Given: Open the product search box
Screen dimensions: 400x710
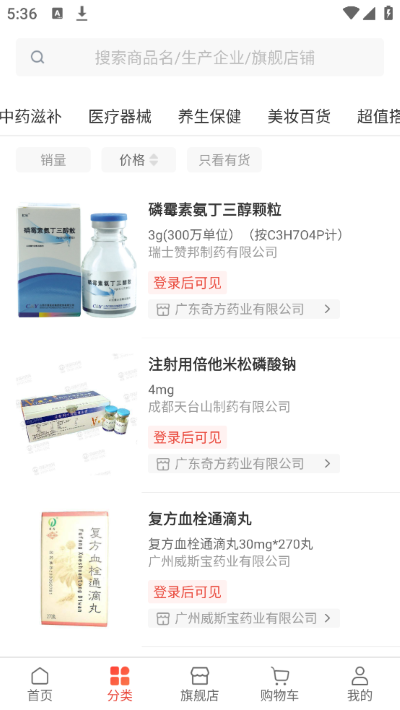Looking at the screenshot, I should click(200, 58).
